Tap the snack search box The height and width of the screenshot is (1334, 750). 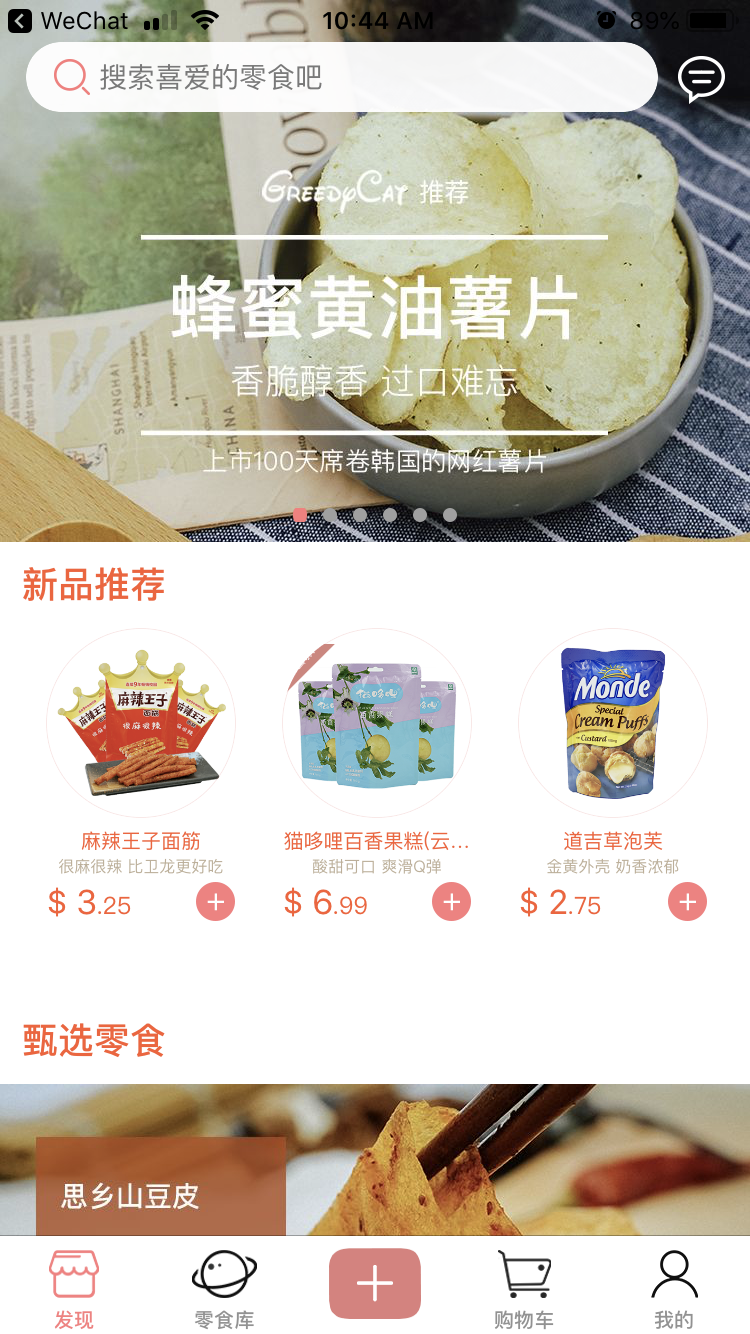tap(341, 77)
